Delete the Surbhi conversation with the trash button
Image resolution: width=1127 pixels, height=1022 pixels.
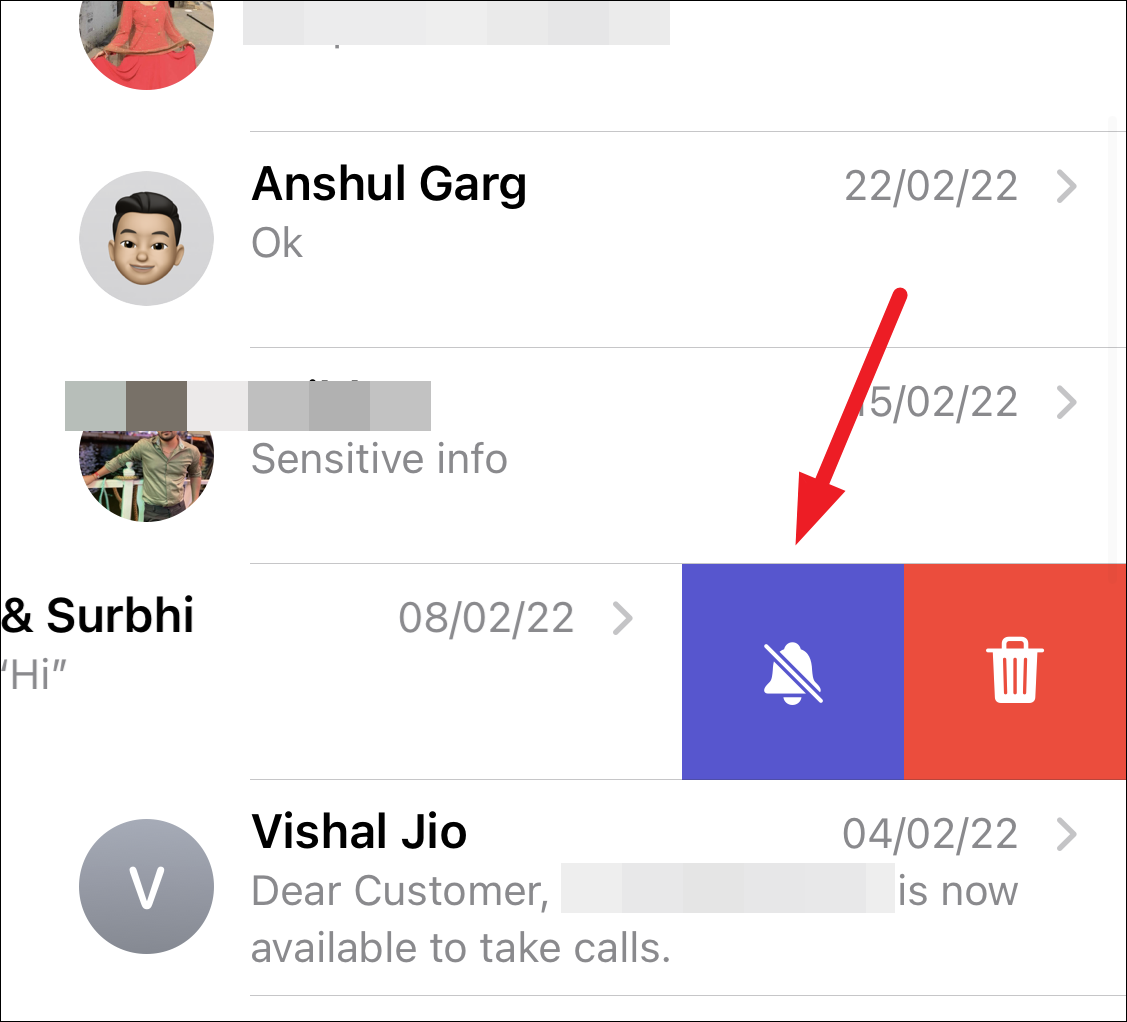point(1014,671)
